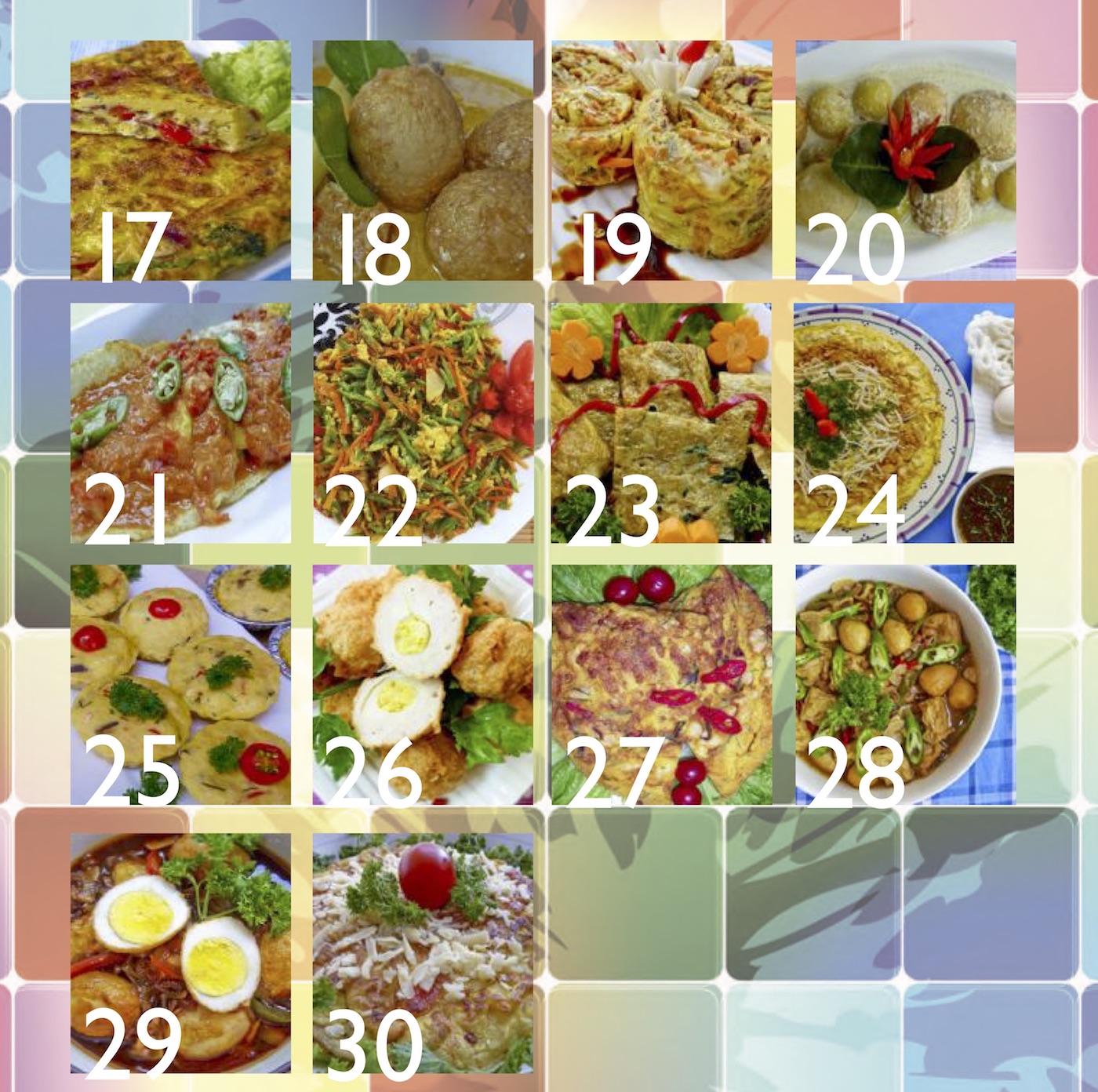Open recipe 25 mini egg cakes

(180, 684)
